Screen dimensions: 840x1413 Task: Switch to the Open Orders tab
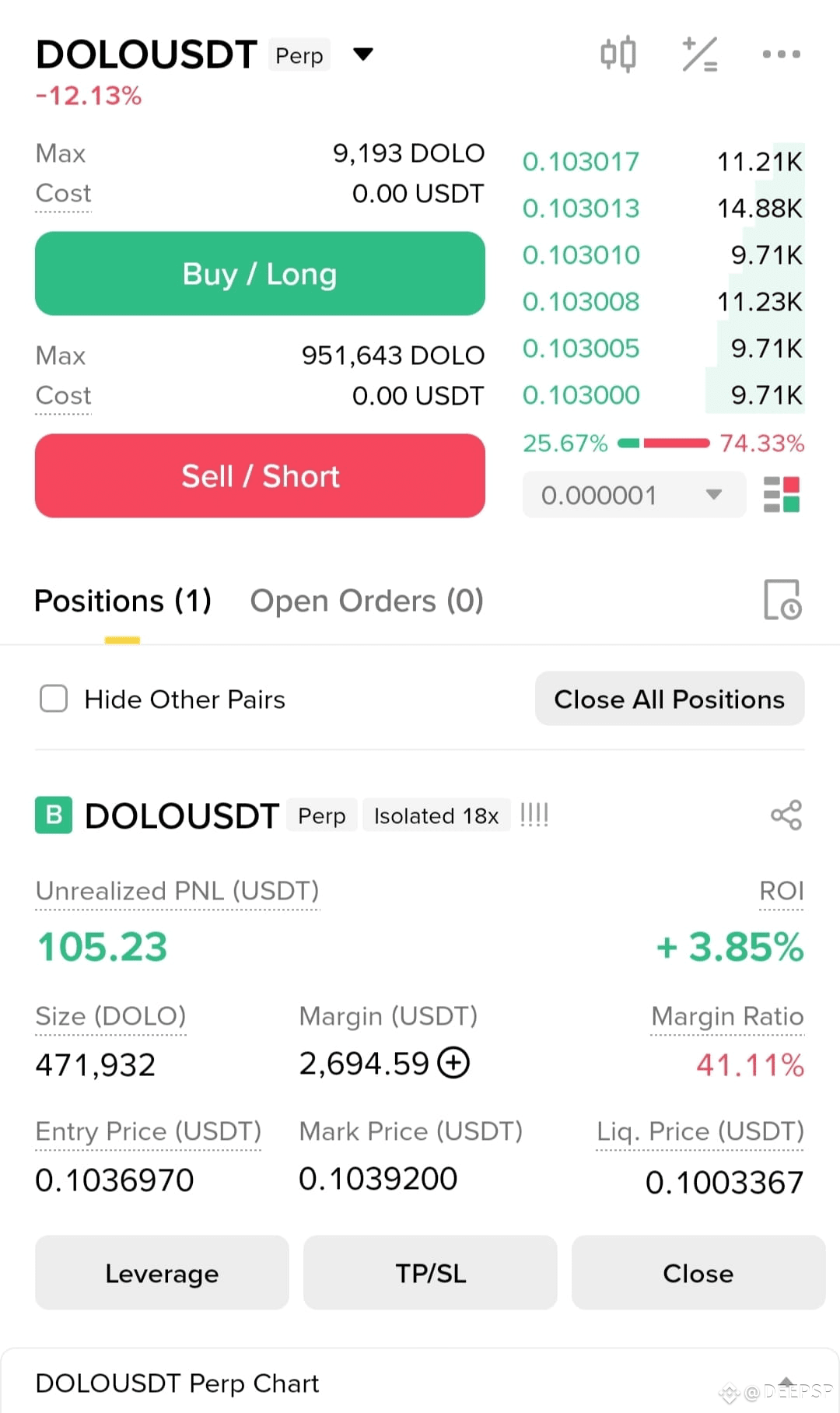366,600
